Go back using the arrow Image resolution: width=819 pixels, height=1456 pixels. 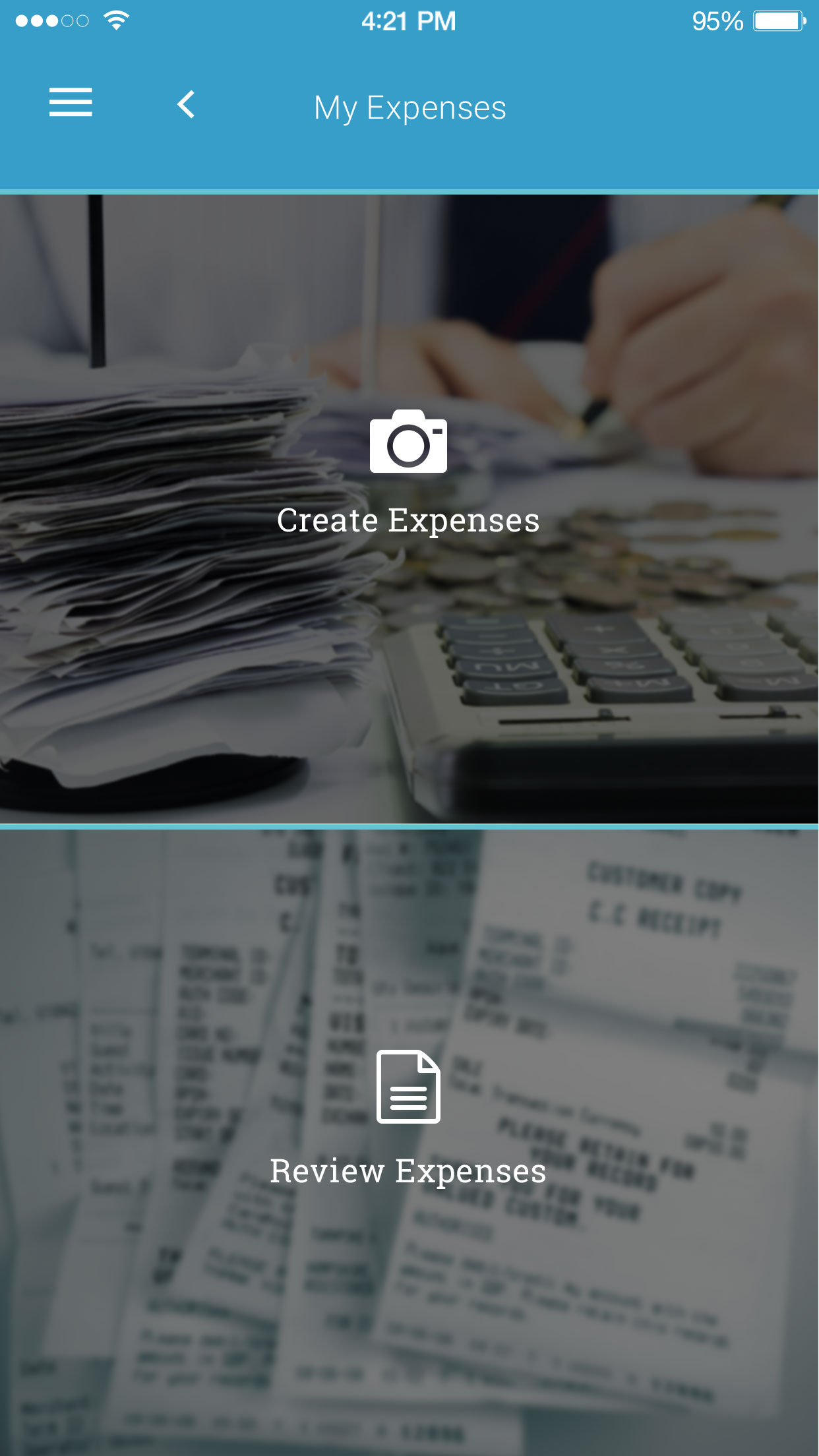pyautogui.click(x=186, y=104)
